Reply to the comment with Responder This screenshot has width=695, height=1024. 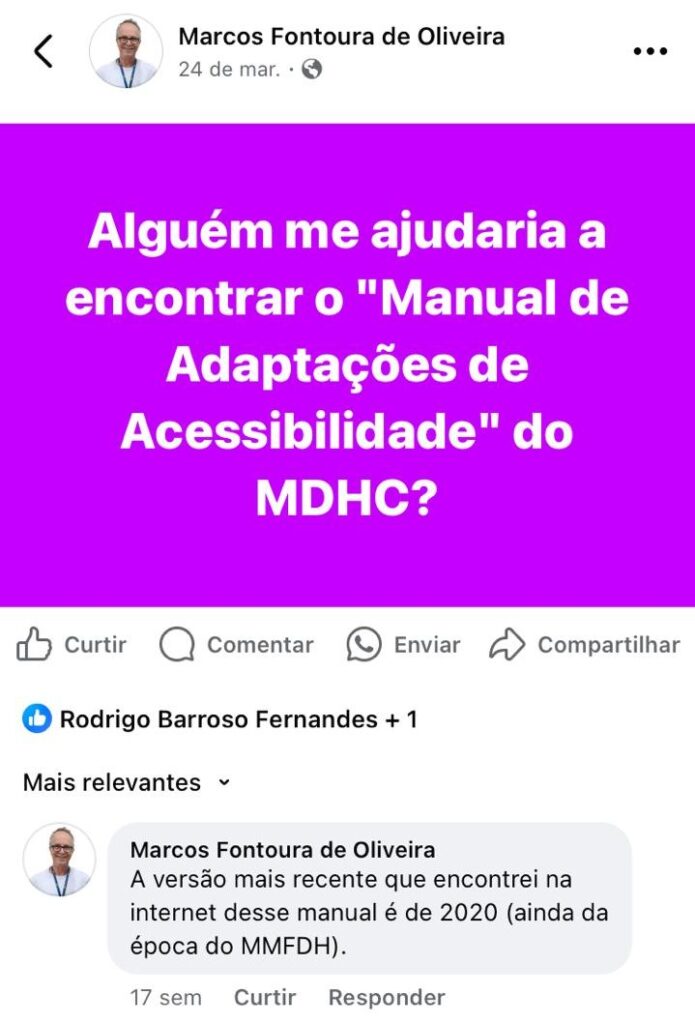pos(386,997)
